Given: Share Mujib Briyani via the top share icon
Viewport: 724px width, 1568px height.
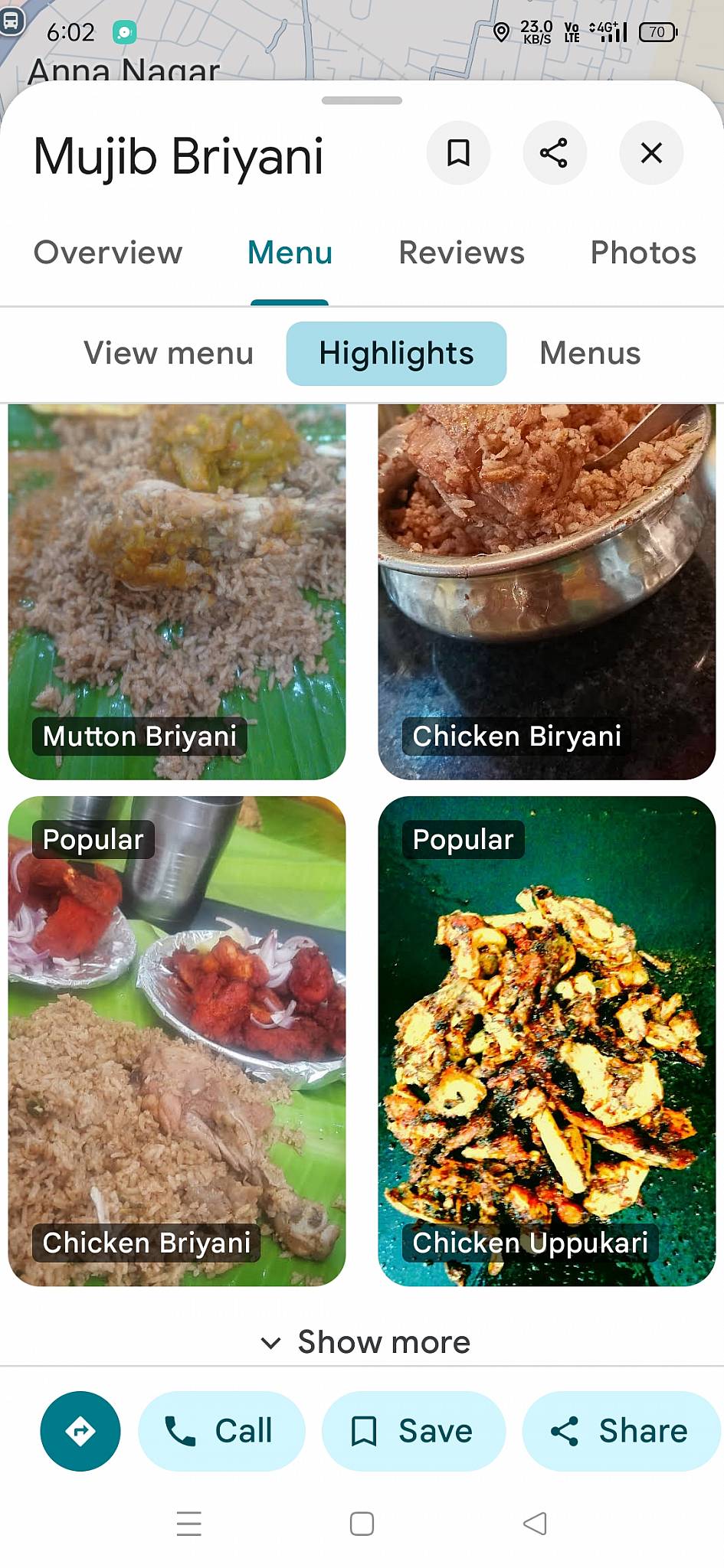Looking at the screenshot, I should pos(554,153).
